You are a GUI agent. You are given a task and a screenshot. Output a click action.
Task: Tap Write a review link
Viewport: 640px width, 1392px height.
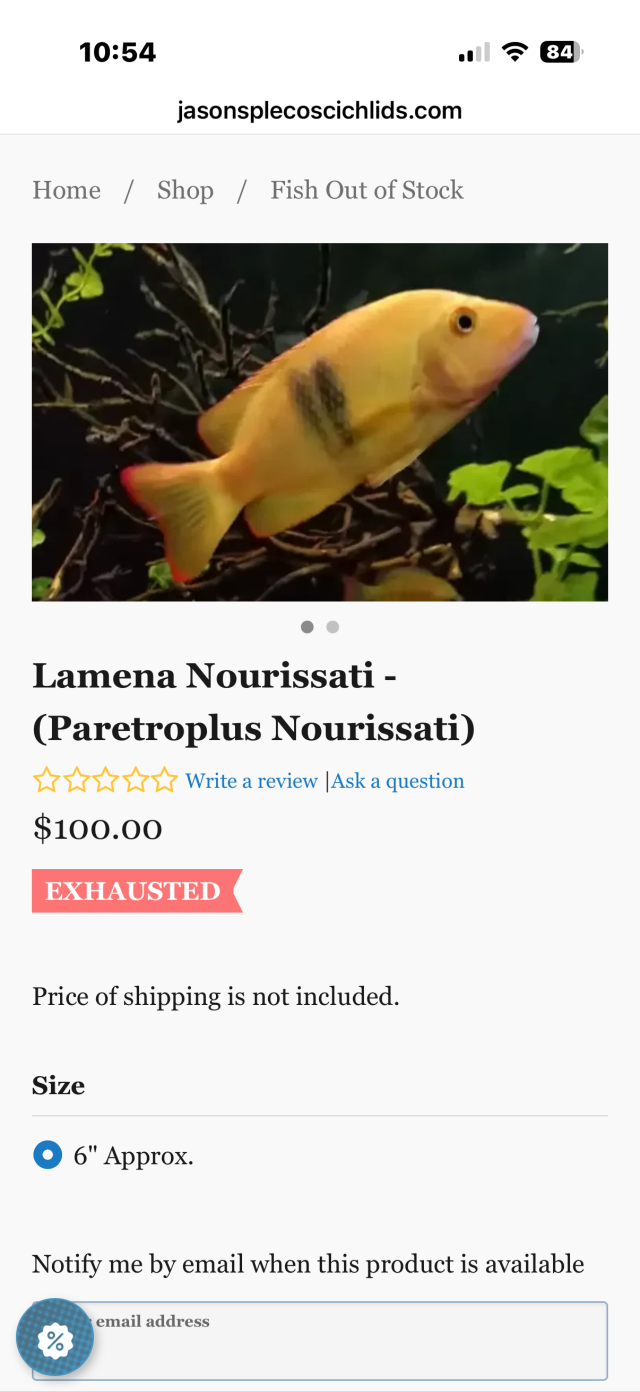coord(251,781)
